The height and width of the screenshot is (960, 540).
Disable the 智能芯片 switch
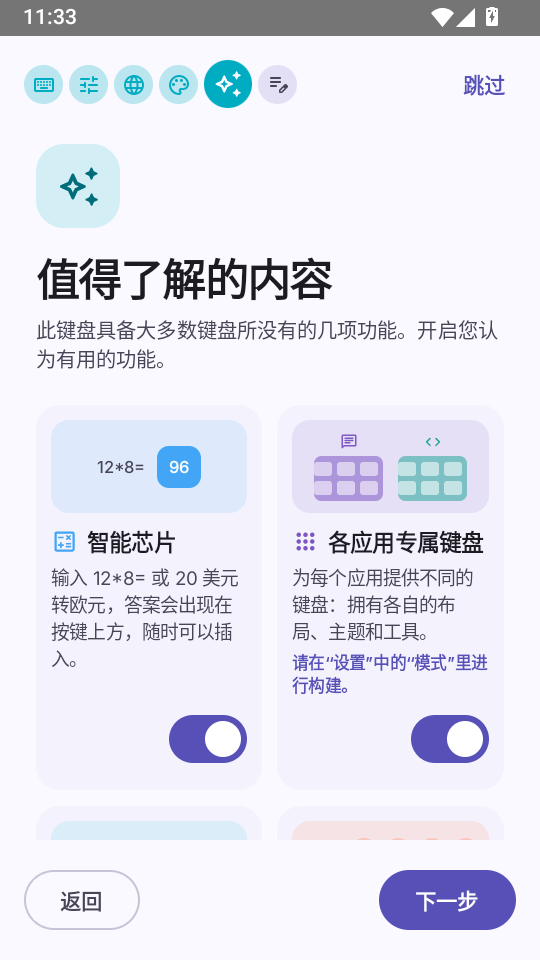(x=208, y=739)
